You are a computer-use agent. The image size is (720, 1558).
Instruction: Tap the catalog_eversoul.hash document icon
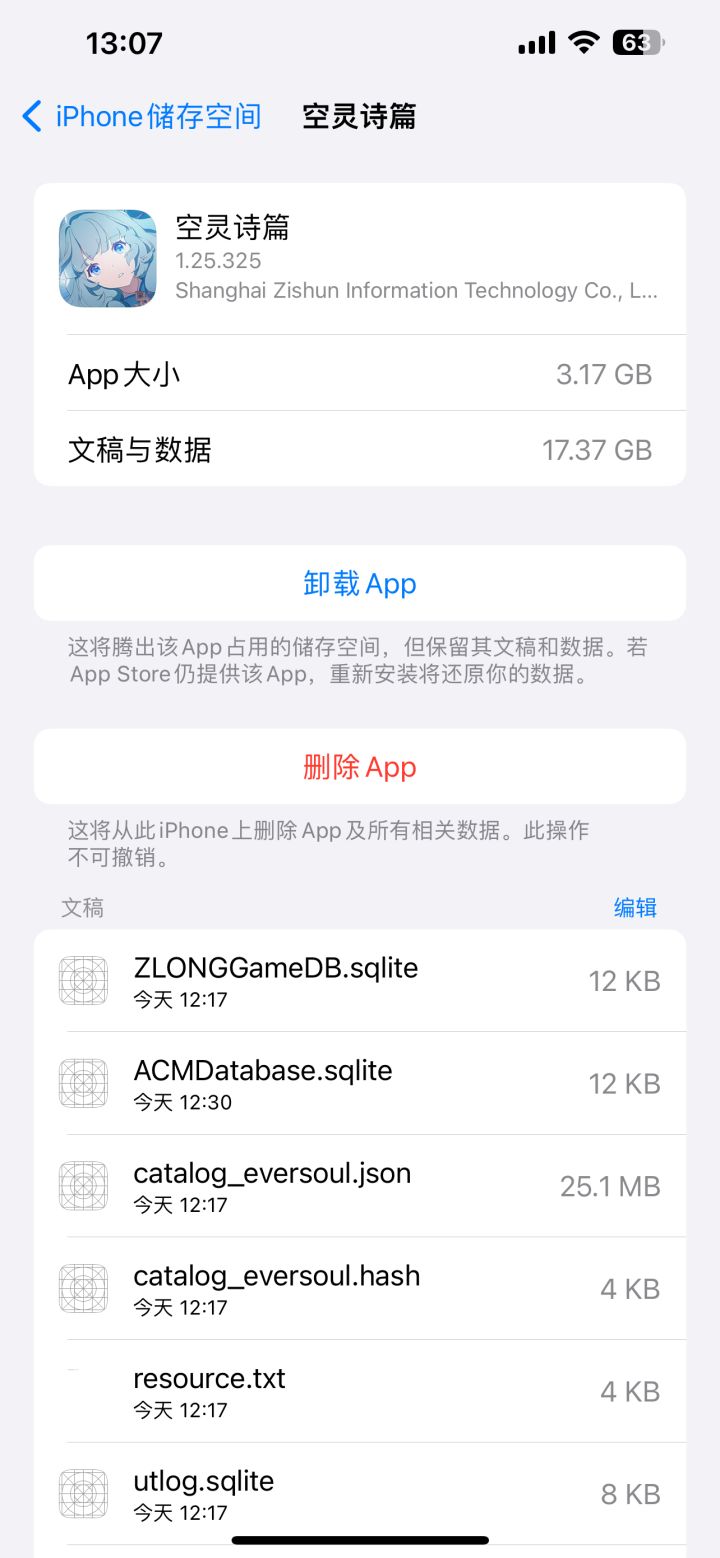click(x=83, y=1288)
